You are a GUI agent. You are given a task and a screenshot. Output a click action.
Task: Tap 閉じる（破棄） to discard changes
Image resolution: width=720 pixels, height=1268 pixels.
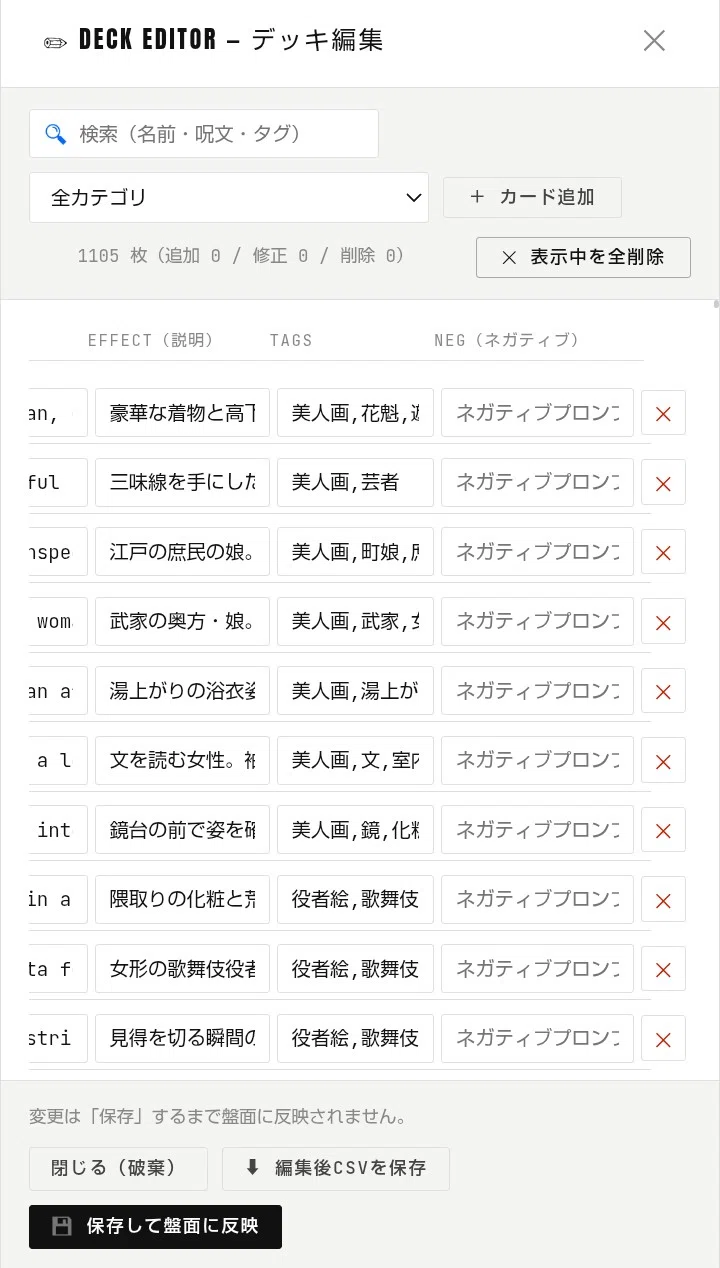click(x=118, y=1169)
